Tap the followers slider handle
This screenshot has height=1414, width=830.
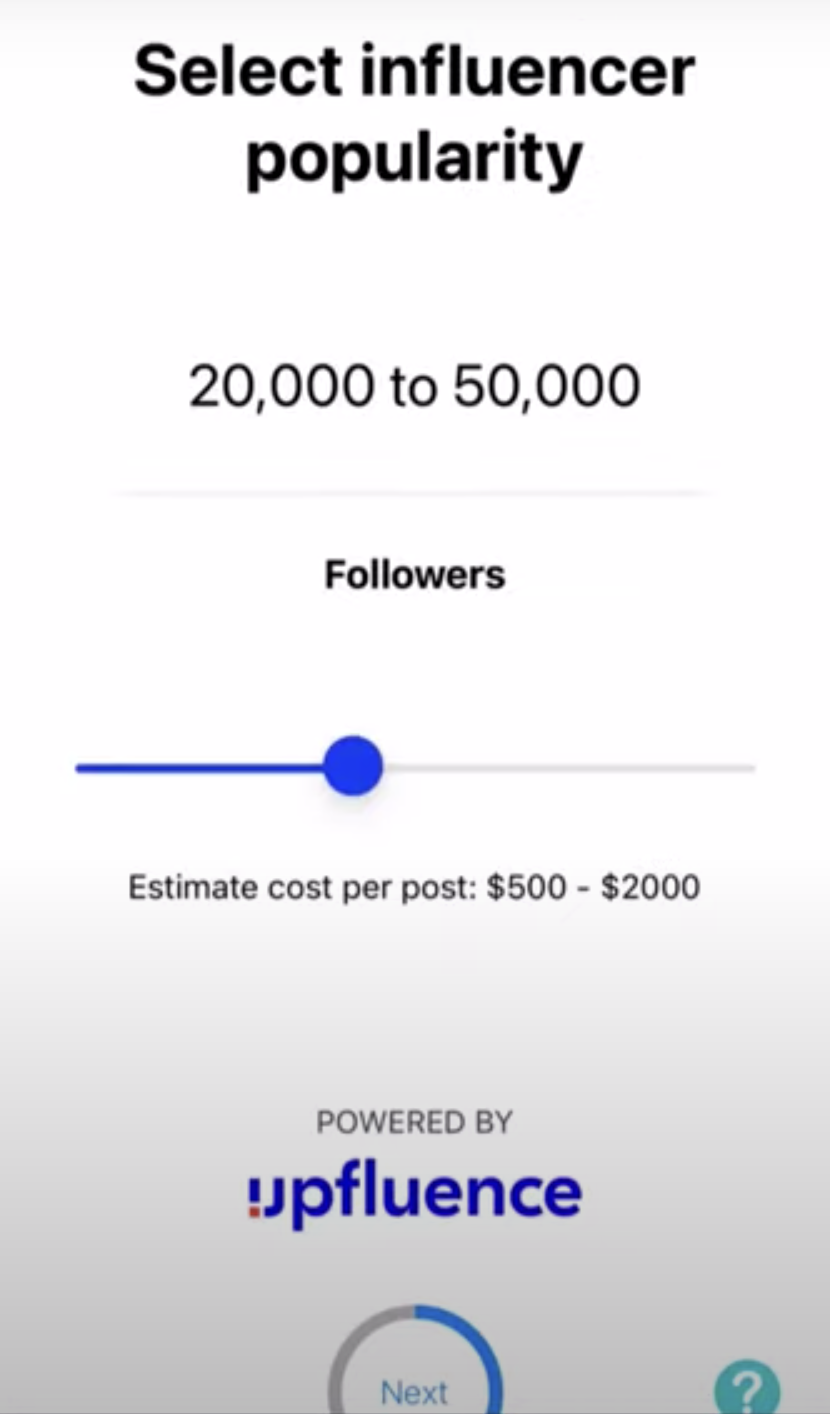[x=353, y=766]
